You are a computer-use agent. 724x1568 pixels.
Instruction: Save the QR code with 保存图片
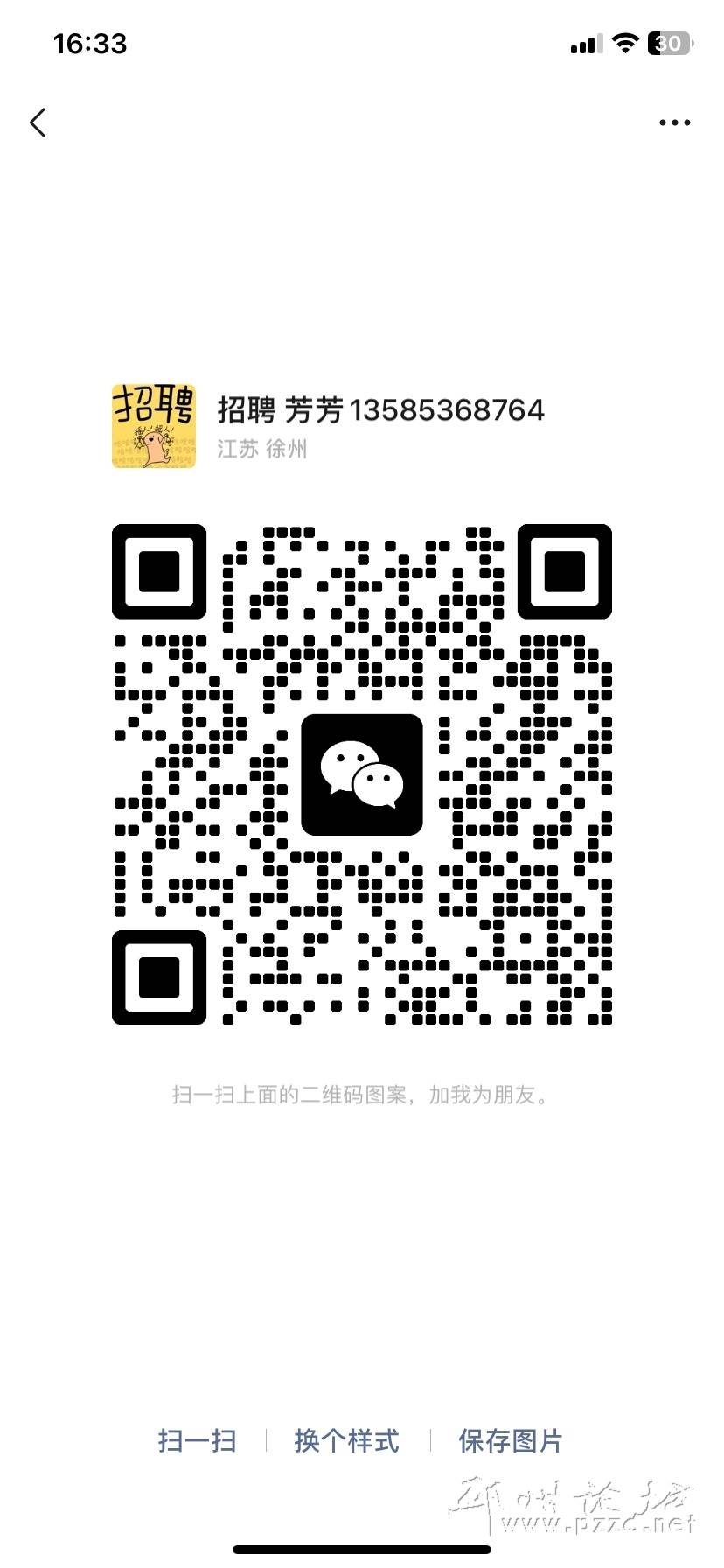pos(511,1440)
